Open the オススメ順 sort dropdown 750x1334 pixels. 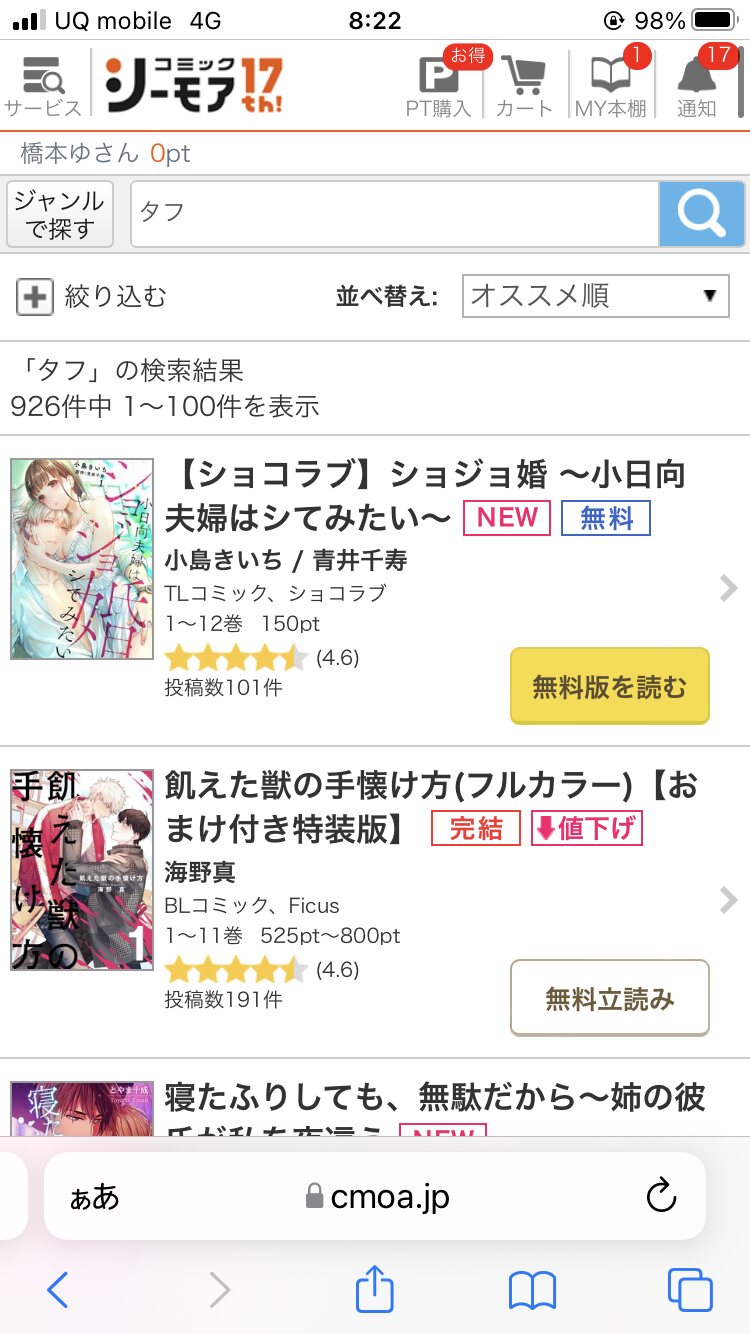594,296
